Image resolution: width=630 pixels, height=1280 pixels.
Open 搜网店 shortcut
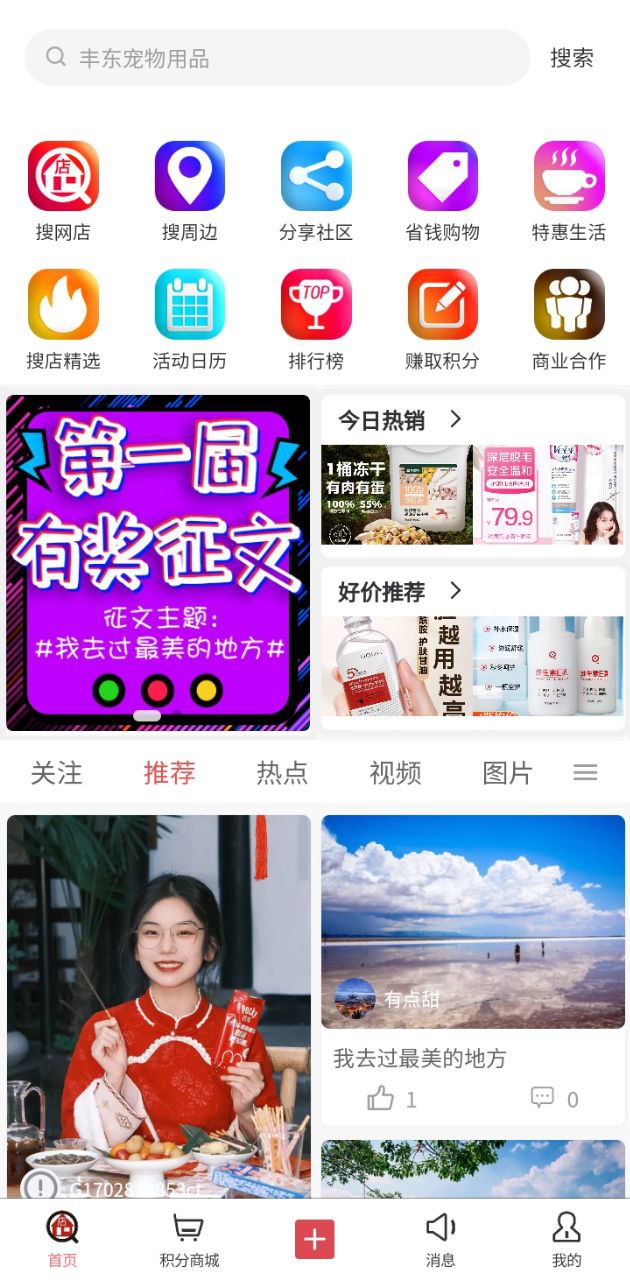point(63,191)
